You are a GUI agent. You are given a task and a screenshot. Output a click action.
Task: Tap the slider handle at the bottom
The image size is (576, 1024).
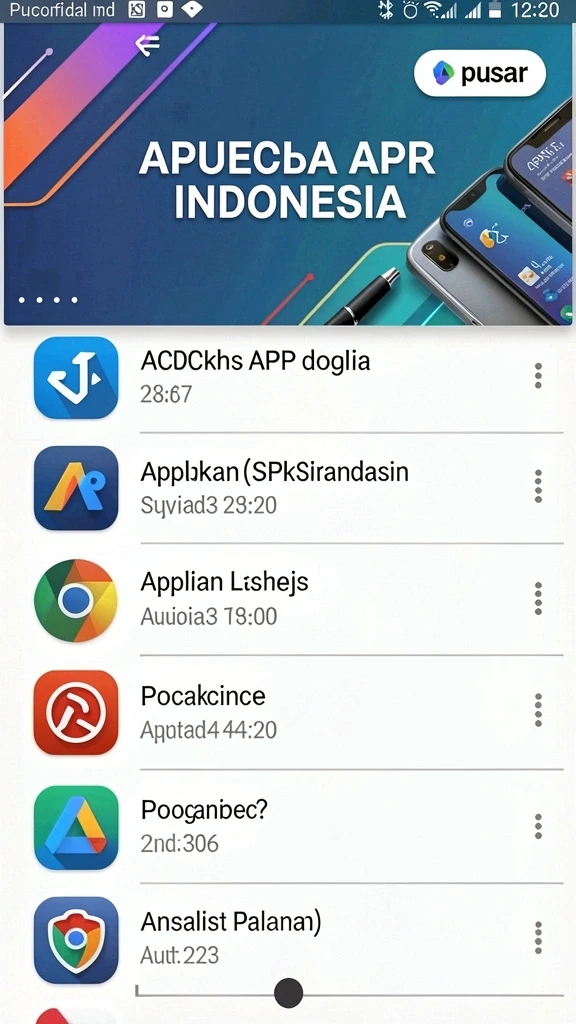pos(289,993)
